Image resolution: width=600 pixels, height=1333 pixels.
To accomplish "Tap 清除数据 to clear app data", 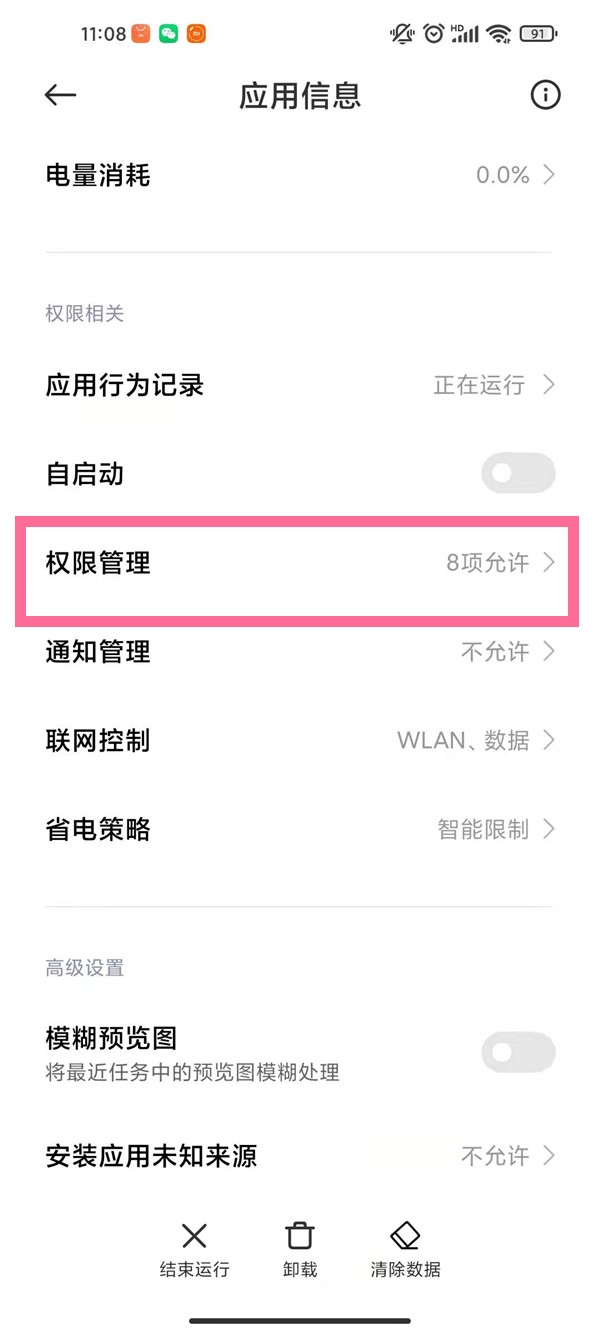I will coord(405,1249).
